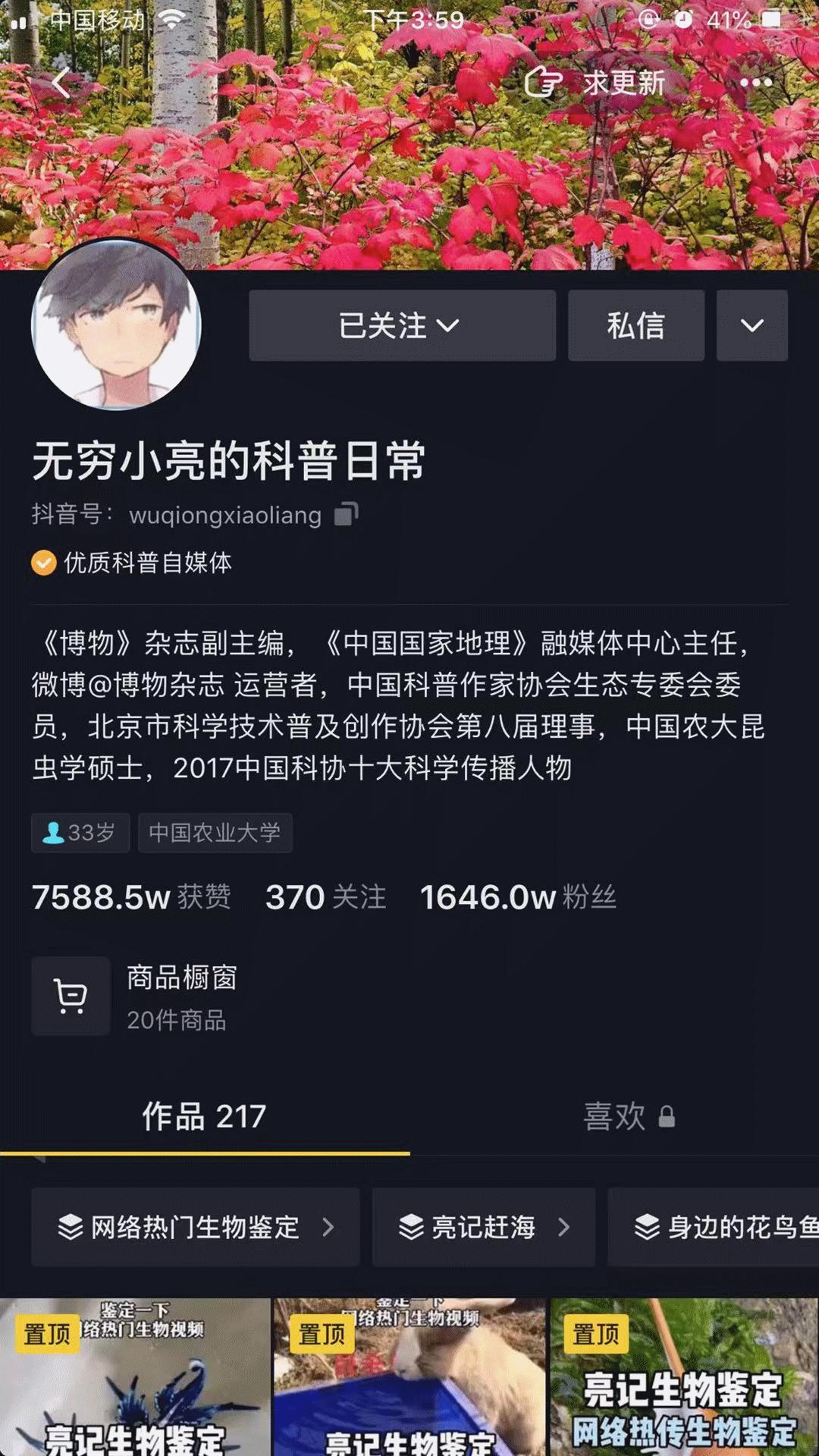Open the chevron button beside 私信
The height and width of the screenshot is (1456, 819).
pyautogui.click(x=752, y=325)
